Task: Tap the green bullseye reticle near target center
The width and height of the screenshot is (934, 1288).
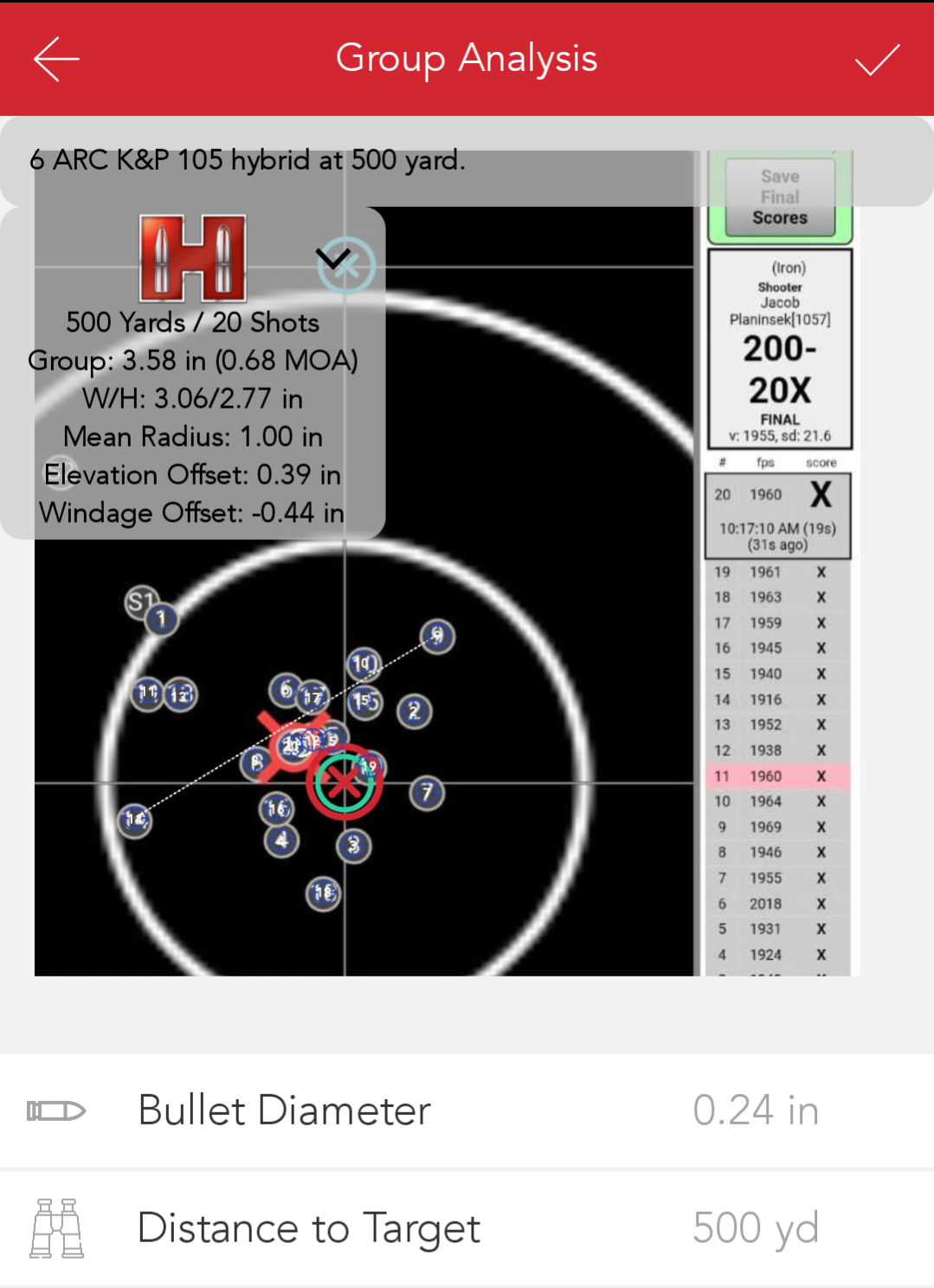Action: 345,783
